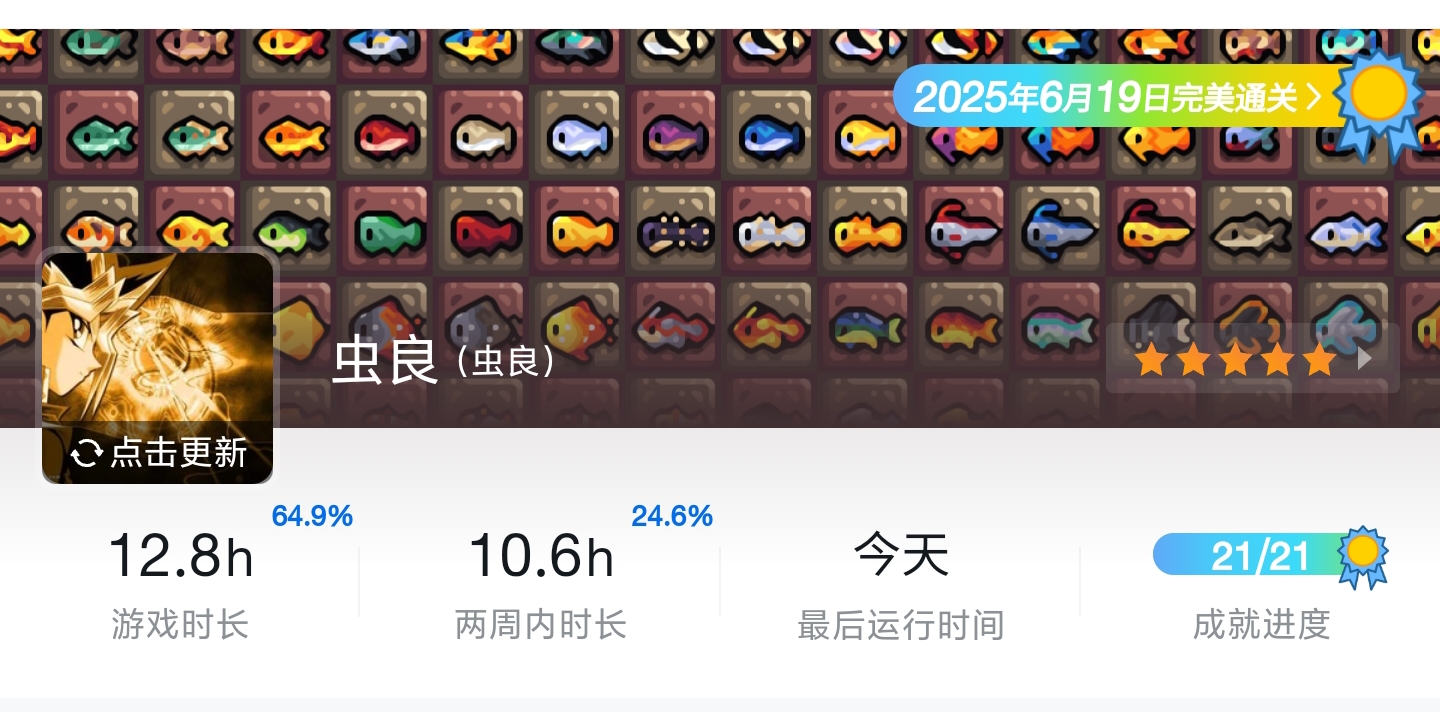Open the 21/21 成就进度 badge
The image size is (1440, 717).
click(1260, 556)
